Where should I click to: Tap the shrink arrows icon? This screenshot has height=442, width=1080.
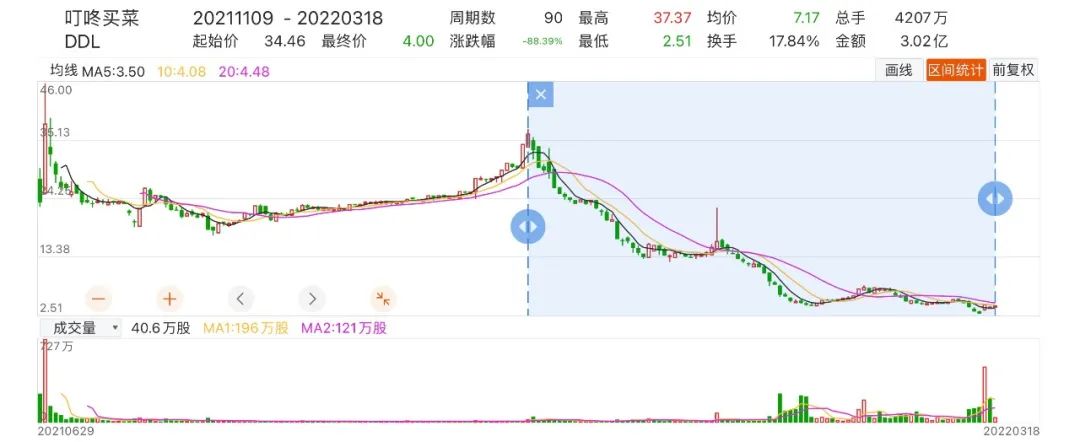click(383, 298)
